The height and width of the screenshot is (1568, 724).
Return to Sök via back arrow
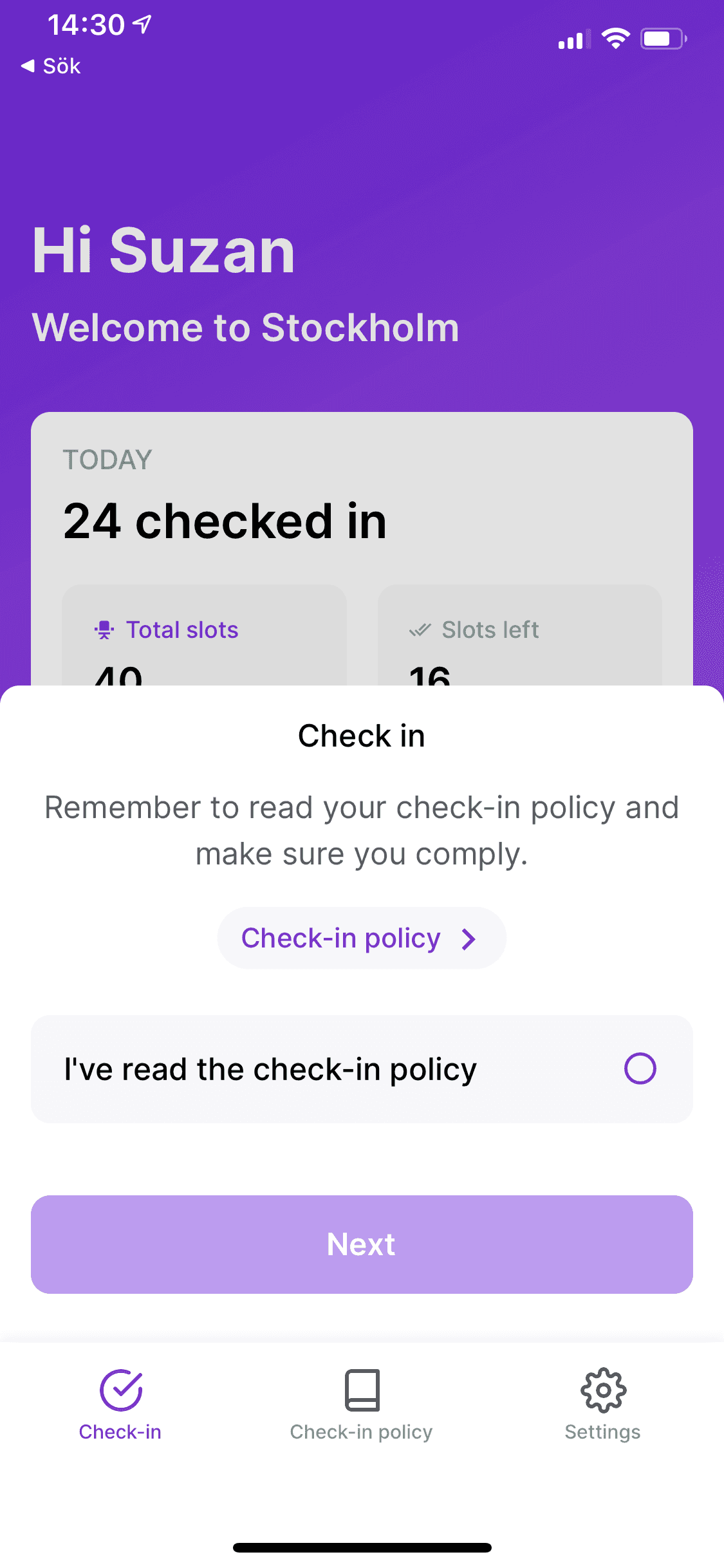click(51, 66)
